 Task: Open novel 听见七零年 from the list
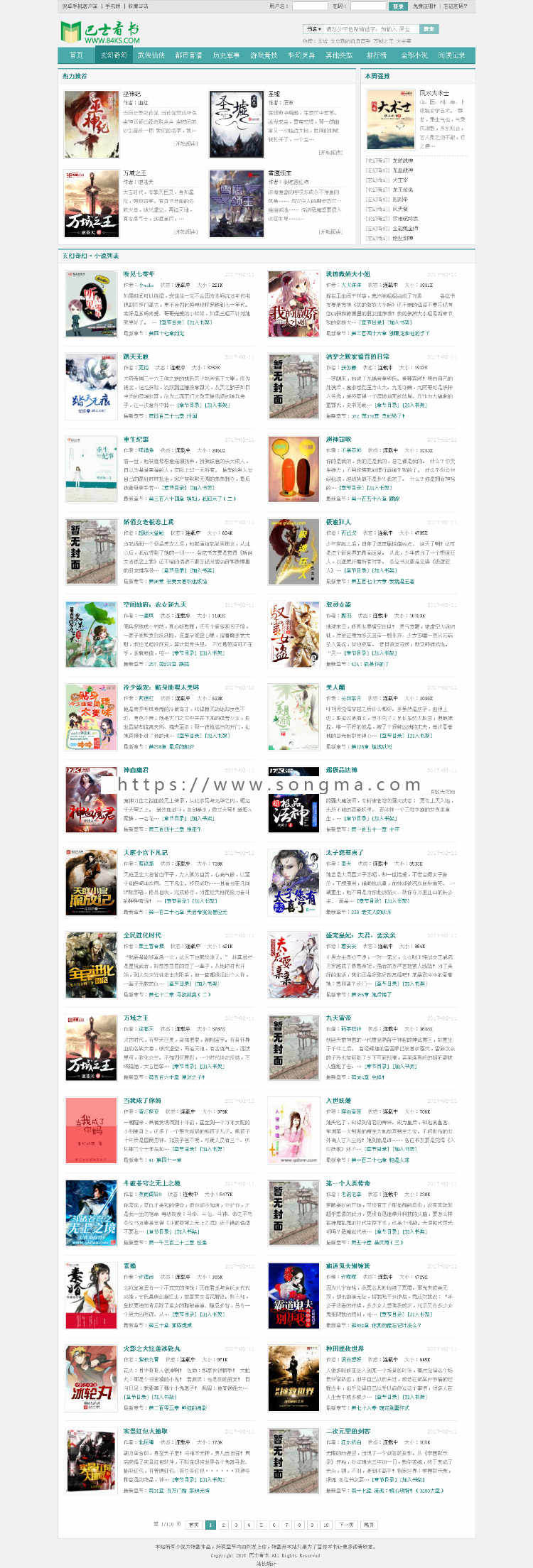click(x=139, y=273)
